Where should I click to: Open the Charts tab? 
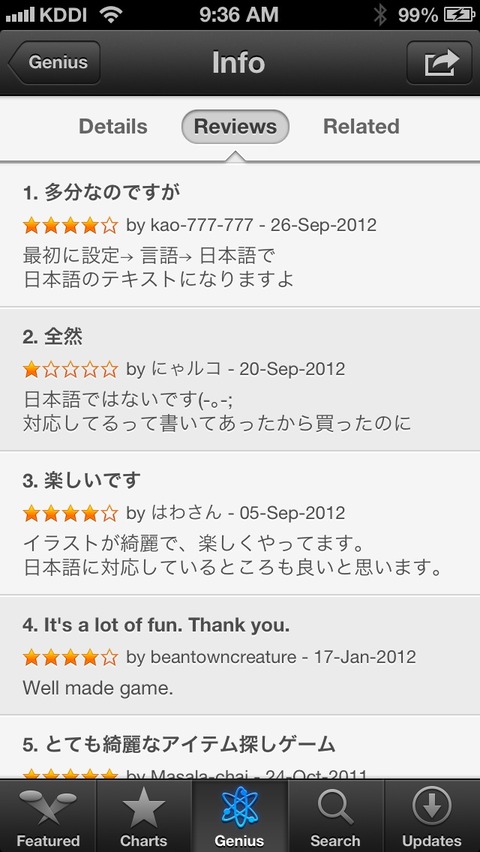[144, 816]
